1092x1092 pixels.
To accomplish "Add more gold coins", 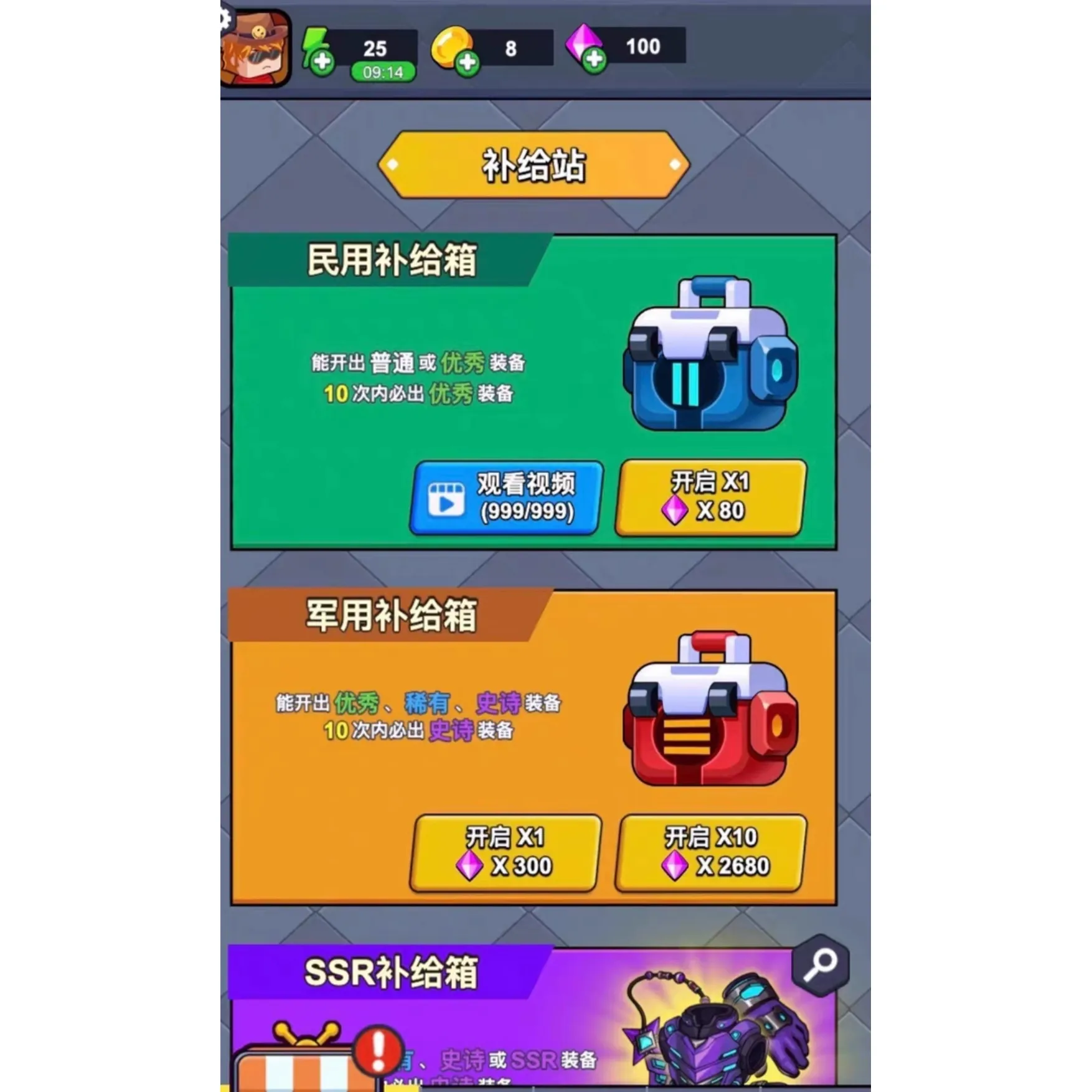I will pyautogui.click(x=467, y=63).
